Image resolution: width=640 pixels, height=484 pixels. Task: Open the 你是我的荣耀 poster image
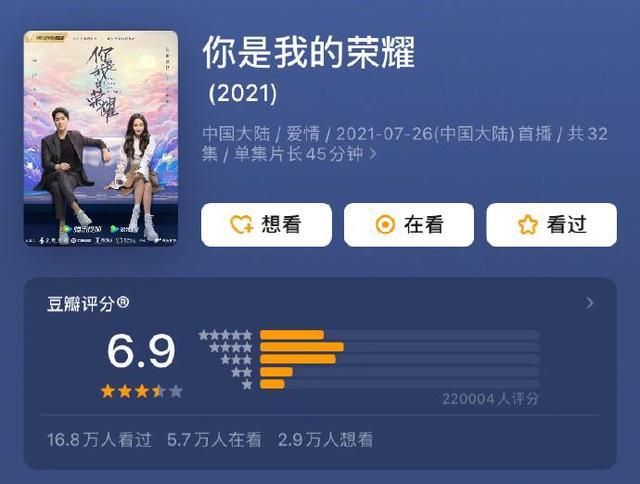pos(100,138)
